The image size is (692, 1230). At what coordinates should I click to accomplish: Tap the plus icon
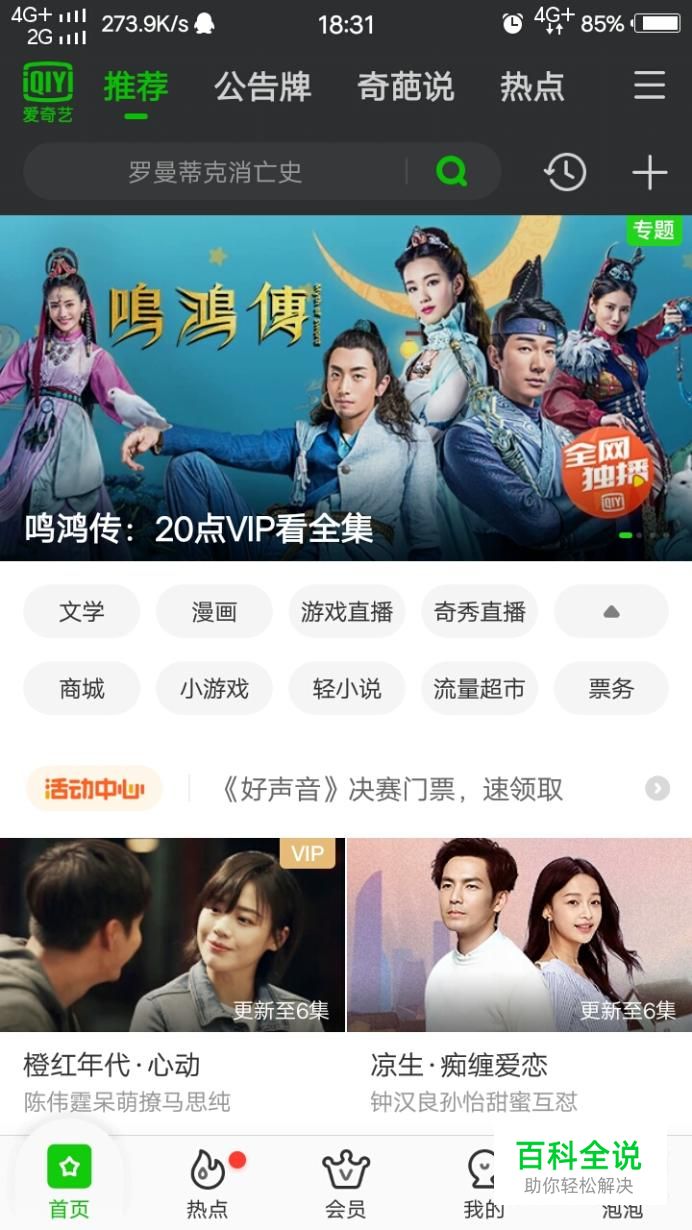[x=649, y=172]
